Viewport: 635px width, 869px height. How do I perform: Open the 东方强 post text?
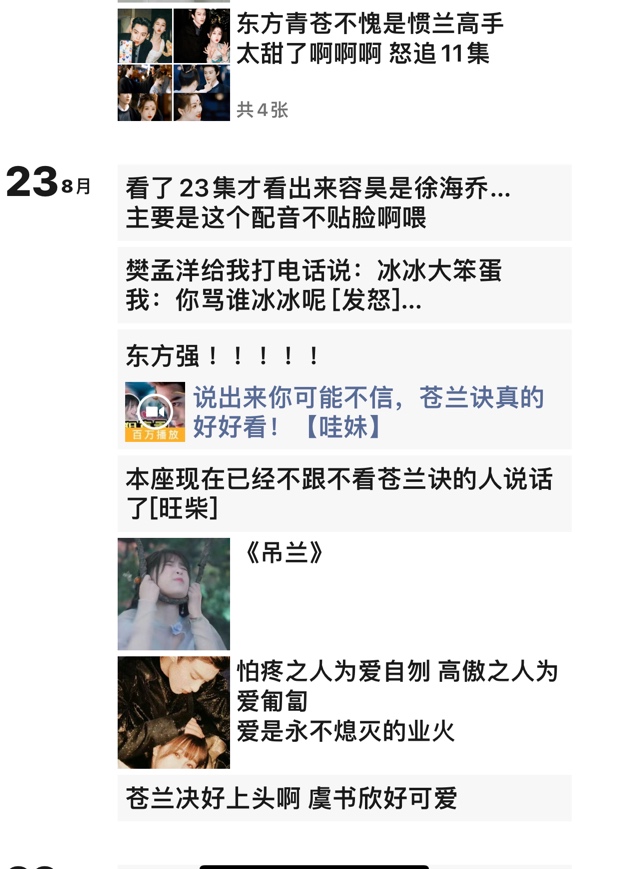(224, 356)
